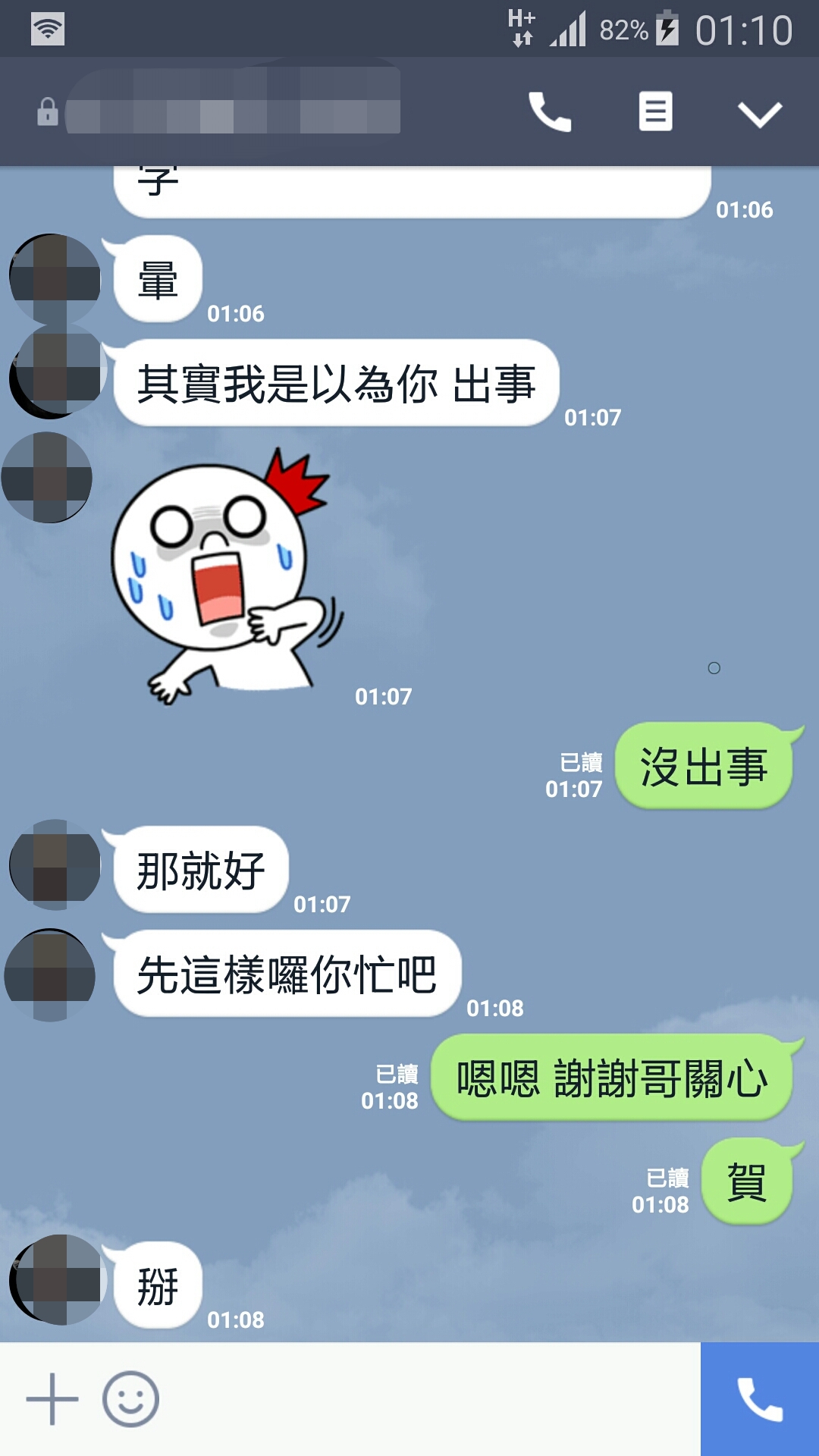Open the notes icon in the header
Viewport: 819px width, 1456px height.
tap(655, 112)
